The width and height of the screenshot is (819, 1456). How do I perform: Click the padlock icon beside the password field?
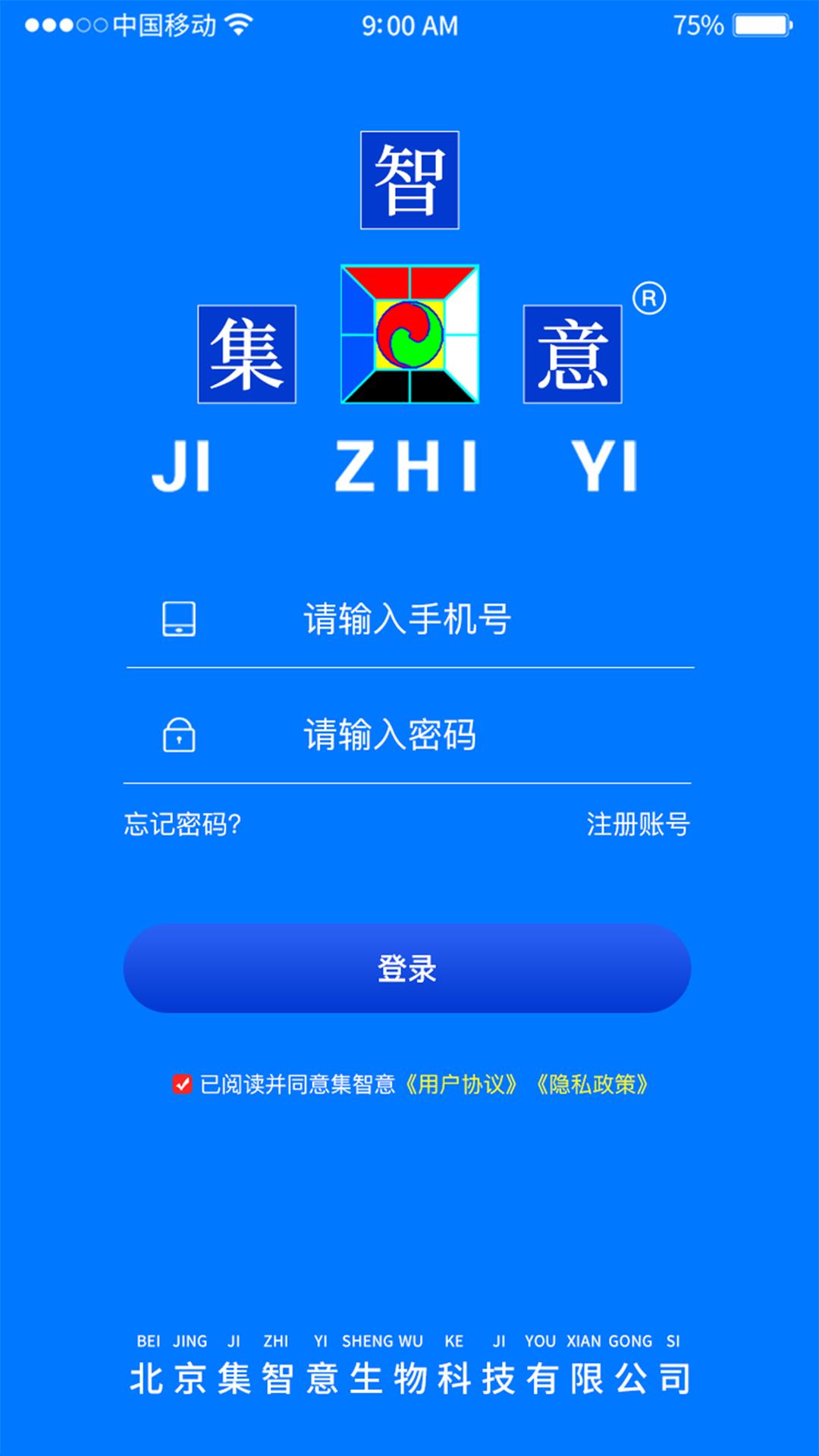click(180, 734)
